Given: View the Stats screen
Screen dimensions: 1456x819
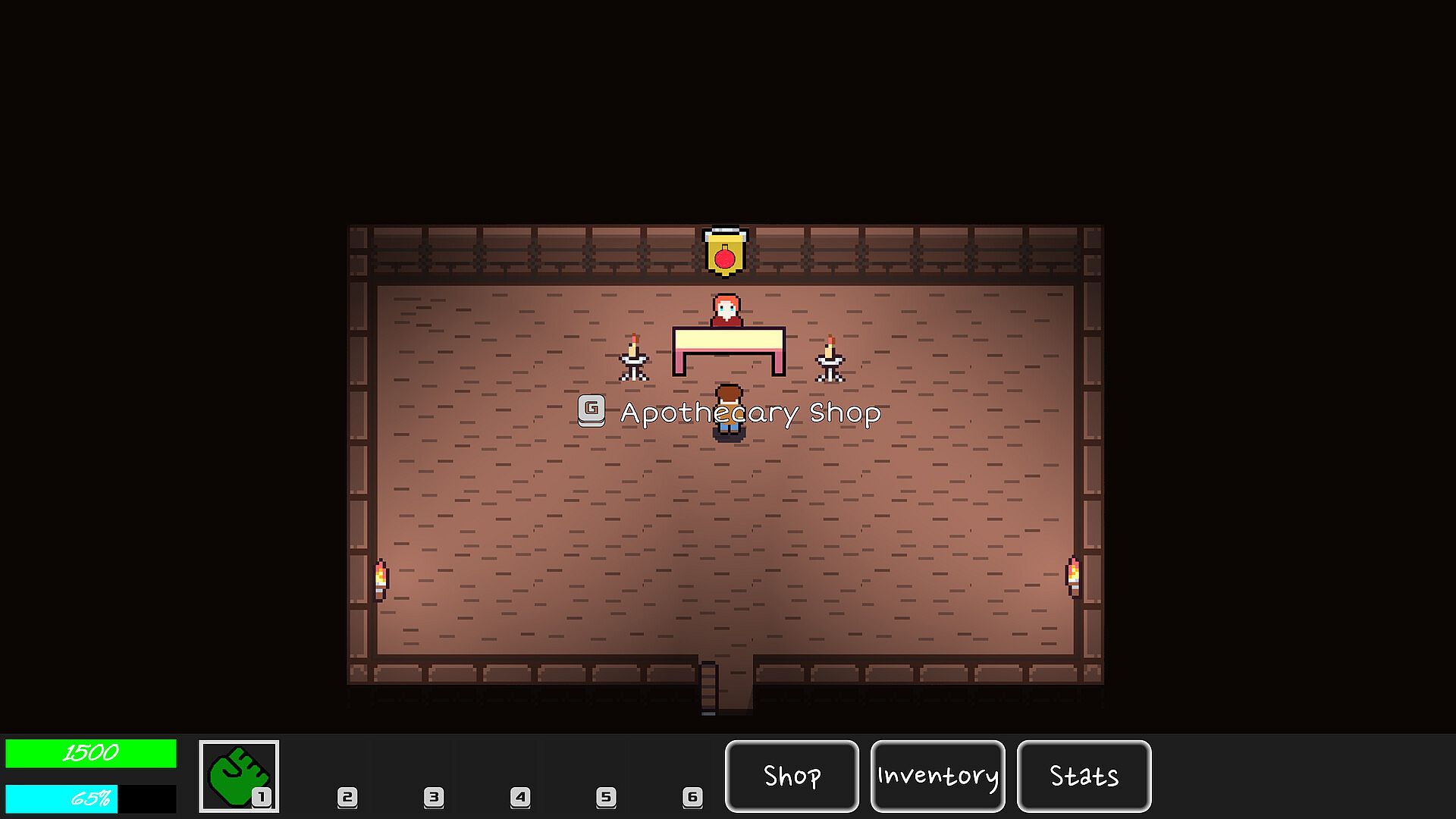Looking at the screenshot, I should pos(1084,776).
